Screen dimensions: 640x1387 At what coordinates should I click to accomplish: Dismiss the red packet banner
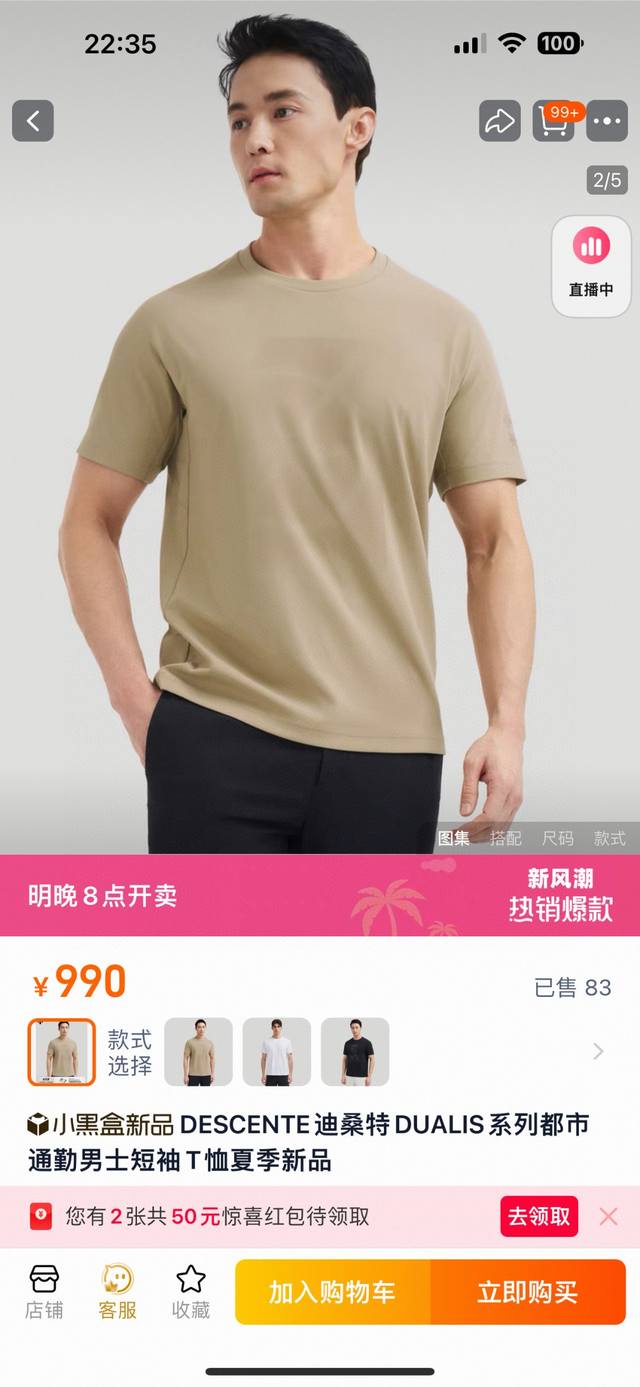tap(608, 1216)
